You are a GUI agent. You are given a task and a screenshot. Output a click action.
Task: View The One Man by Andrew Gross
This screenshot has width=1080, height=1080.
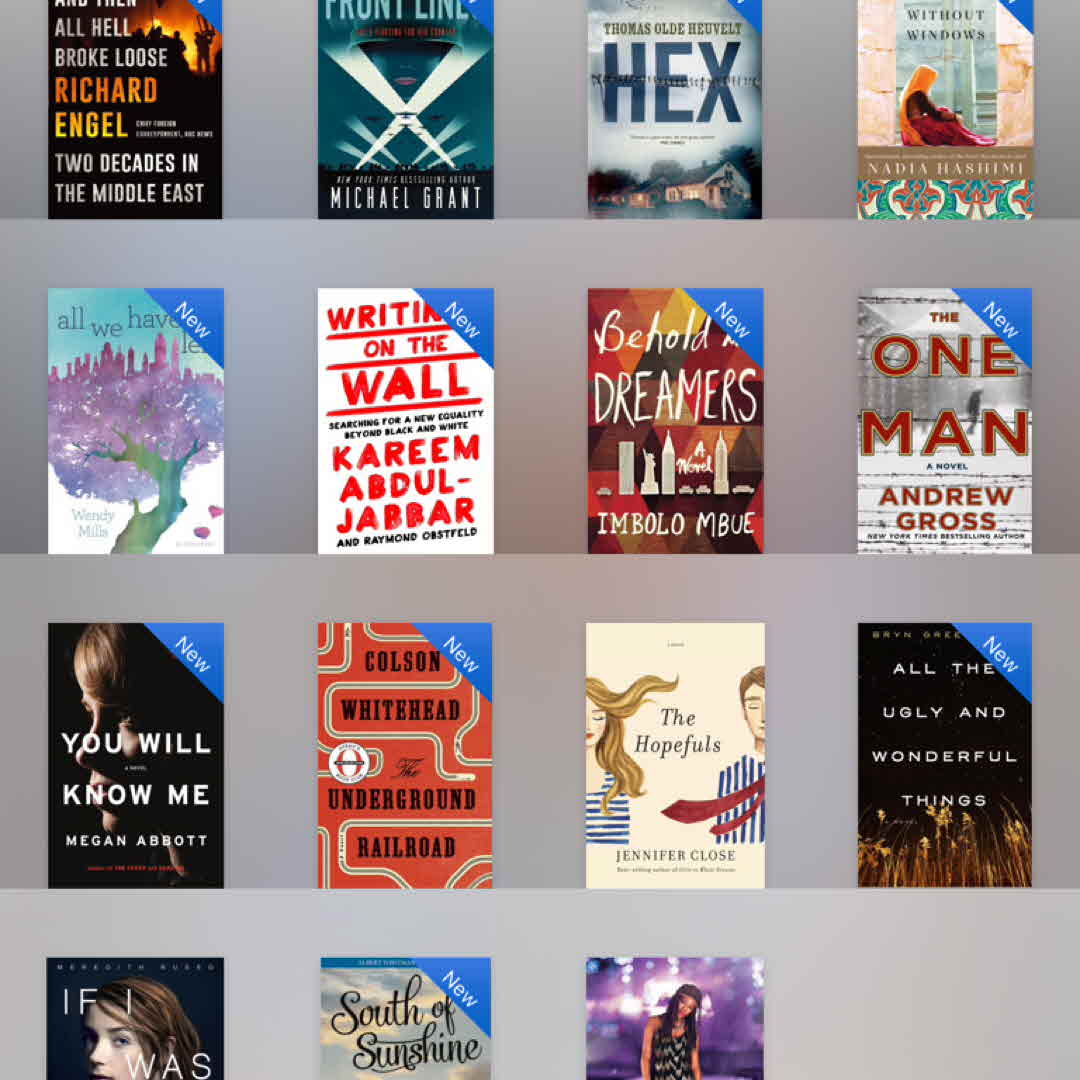pyautogui.click(x=945, y=421)
